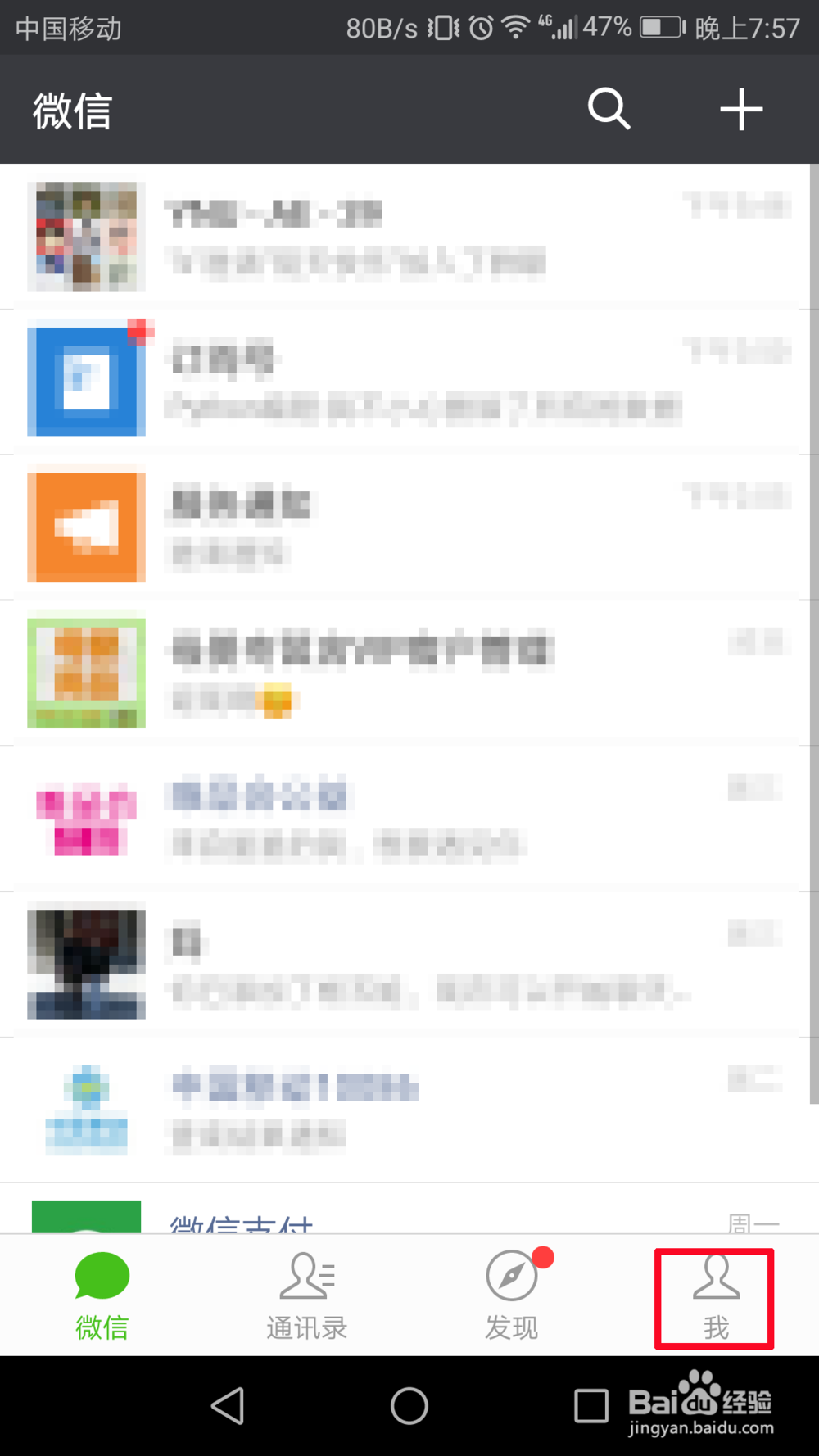Image resolution: width=819 pixels, height=1456 pixels.
Task: Tap the 微信 title in the header
Action: pyautogui.click(x=72, y=110)
